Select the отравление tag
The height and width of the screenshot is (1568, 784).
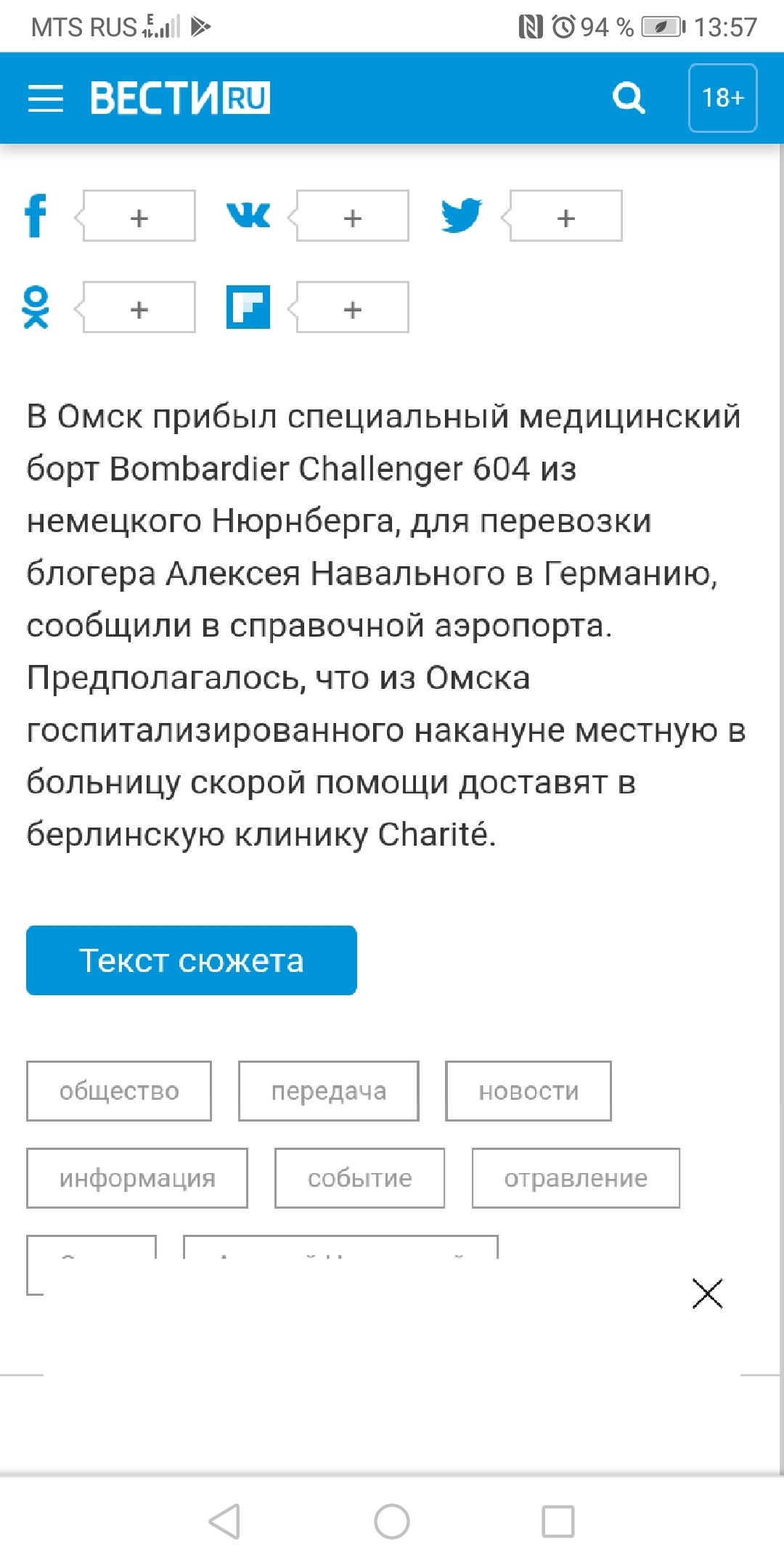576,1178
